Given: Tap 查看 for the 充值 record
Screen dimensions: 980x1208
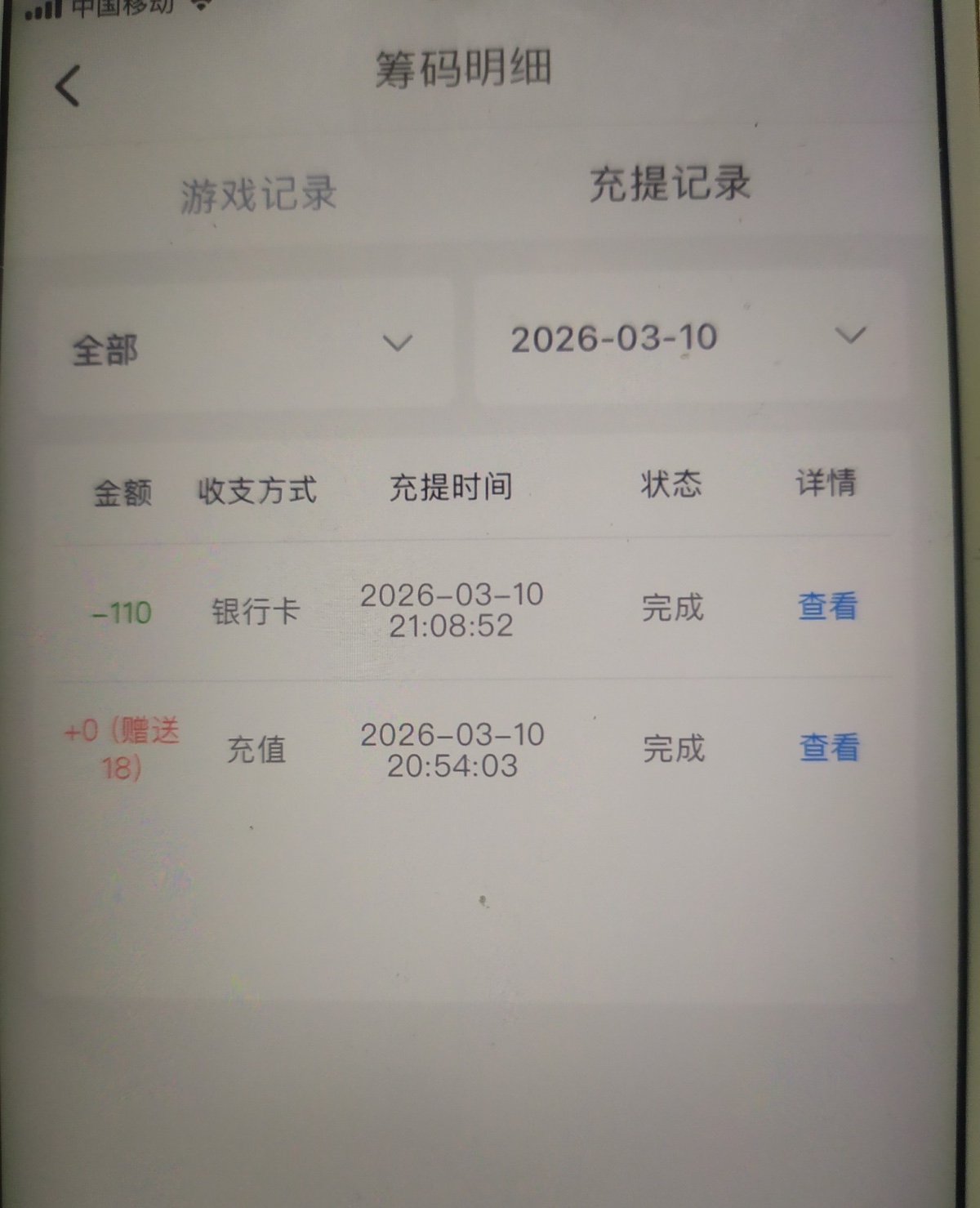Looking at the screenshot, I should click(x=829, y=747).
